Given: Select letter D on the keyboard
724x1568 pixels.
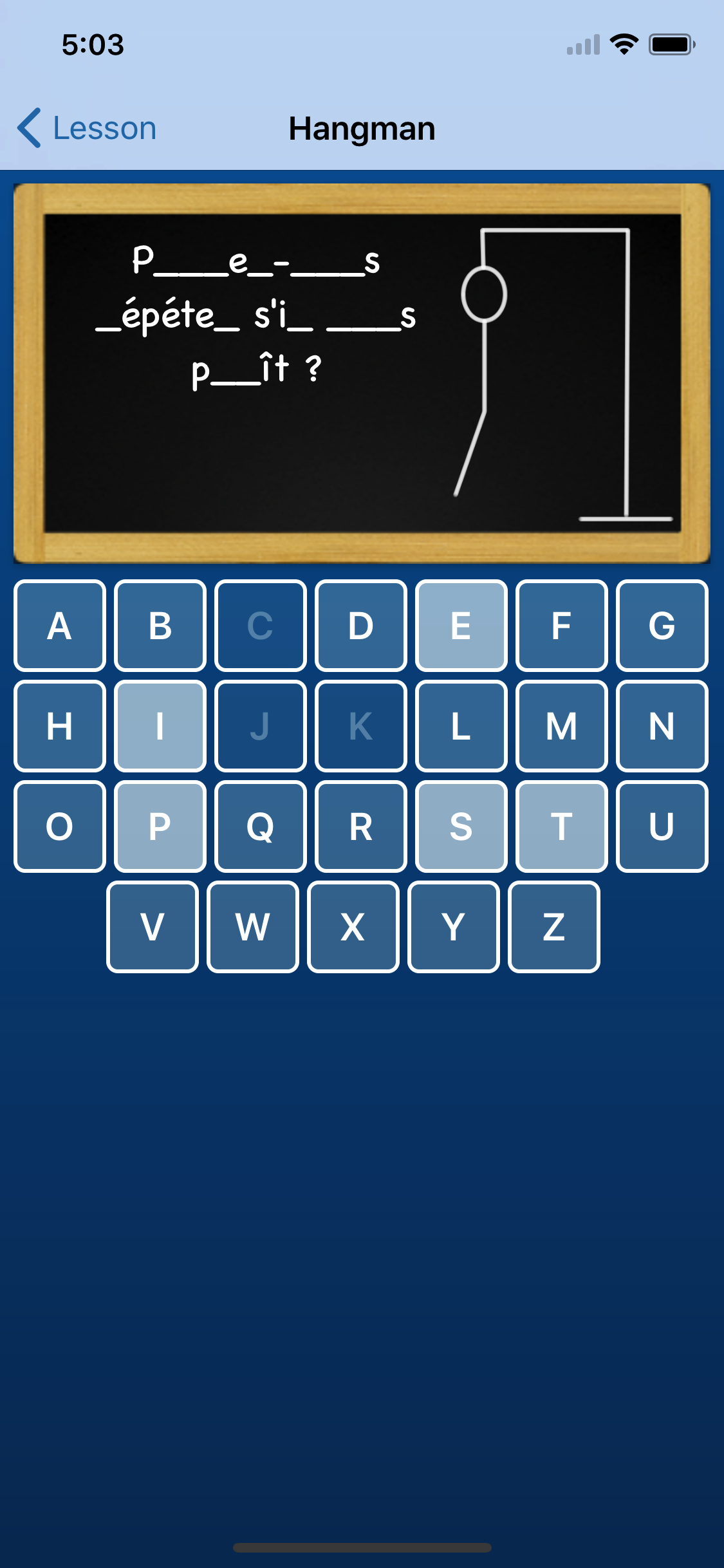Looking at the screenshot, I should 361,626.
